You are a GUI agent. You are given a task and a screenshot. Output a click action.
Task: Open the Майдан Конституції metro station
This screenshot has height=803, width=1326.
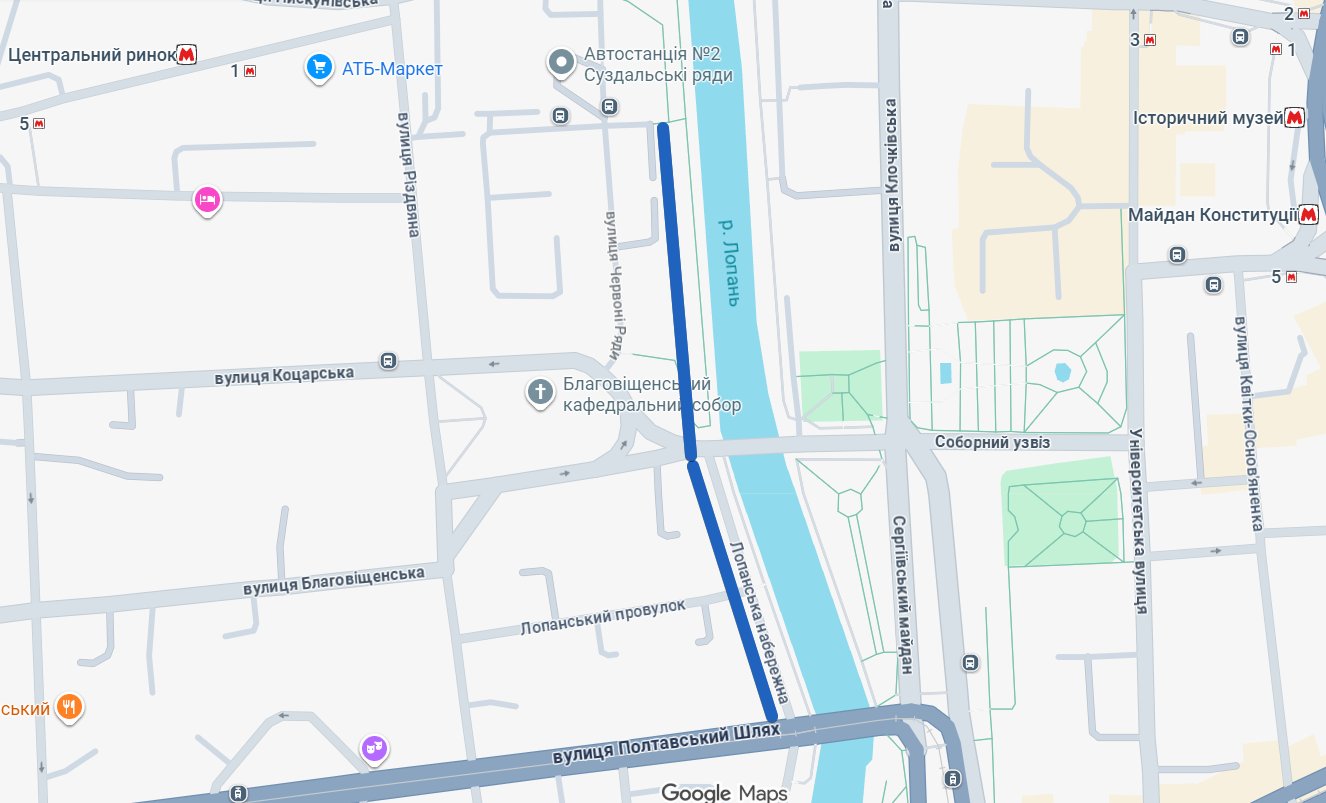point(1308,215)
